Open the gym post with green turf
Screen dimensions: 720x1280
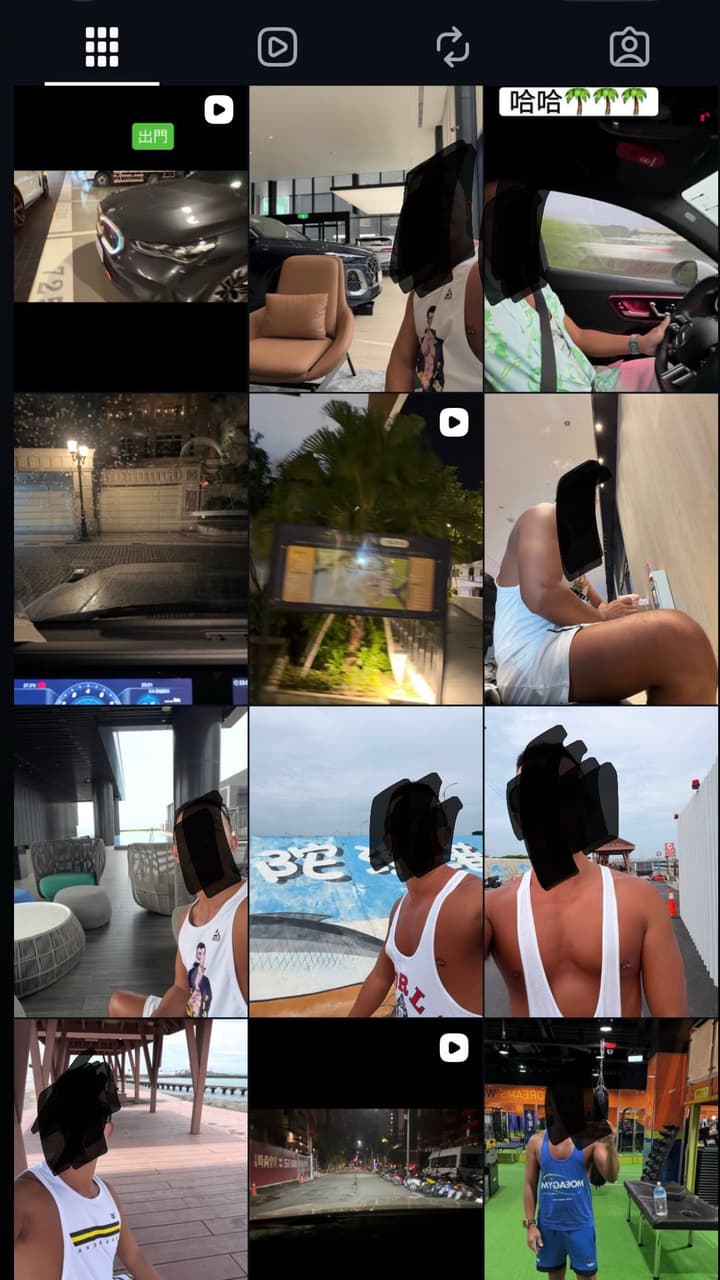click(x=601, y=1150)
